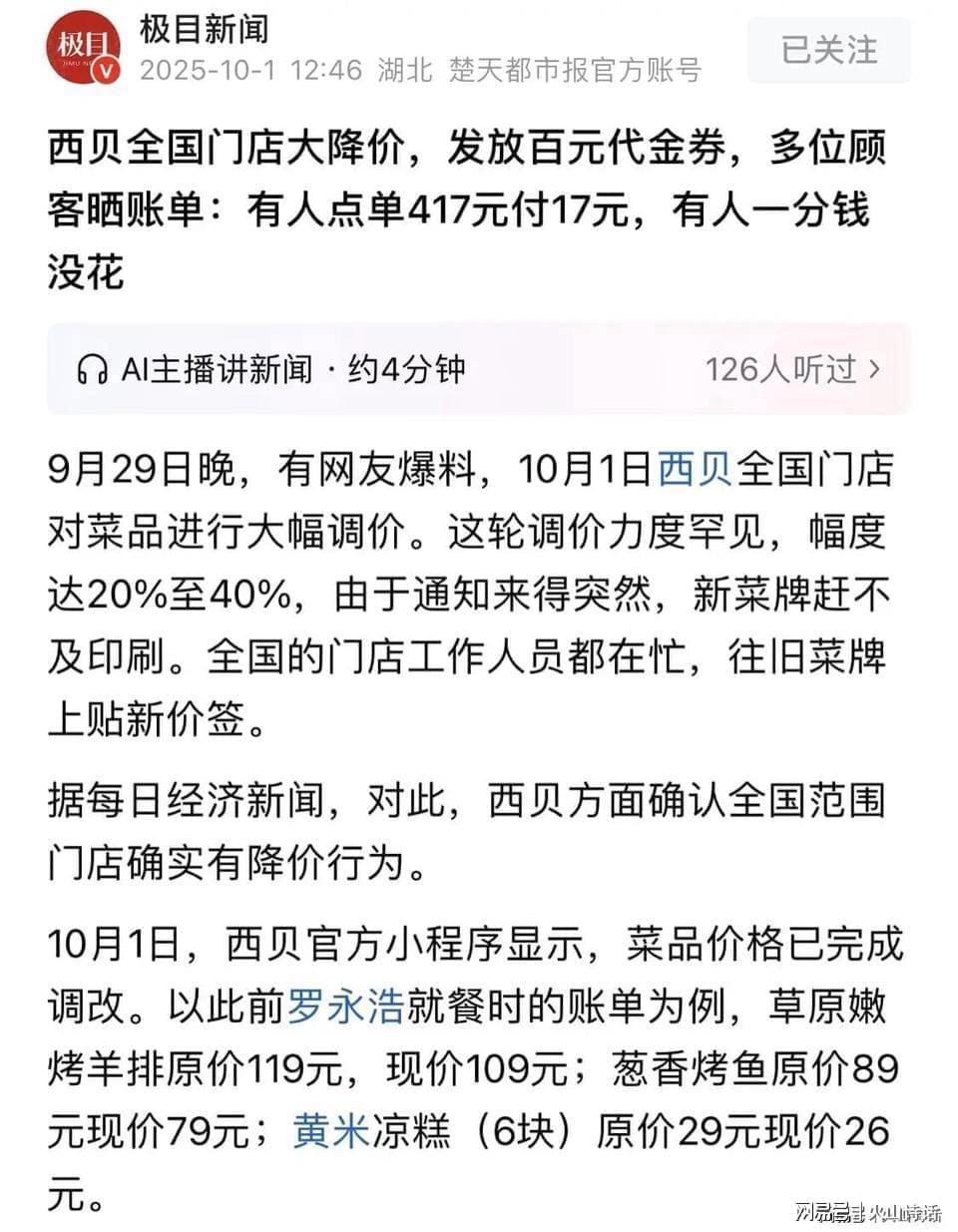The image size is (958, 1232).
Task: Open the 西贝 keyword link
Action: (695, 469)
